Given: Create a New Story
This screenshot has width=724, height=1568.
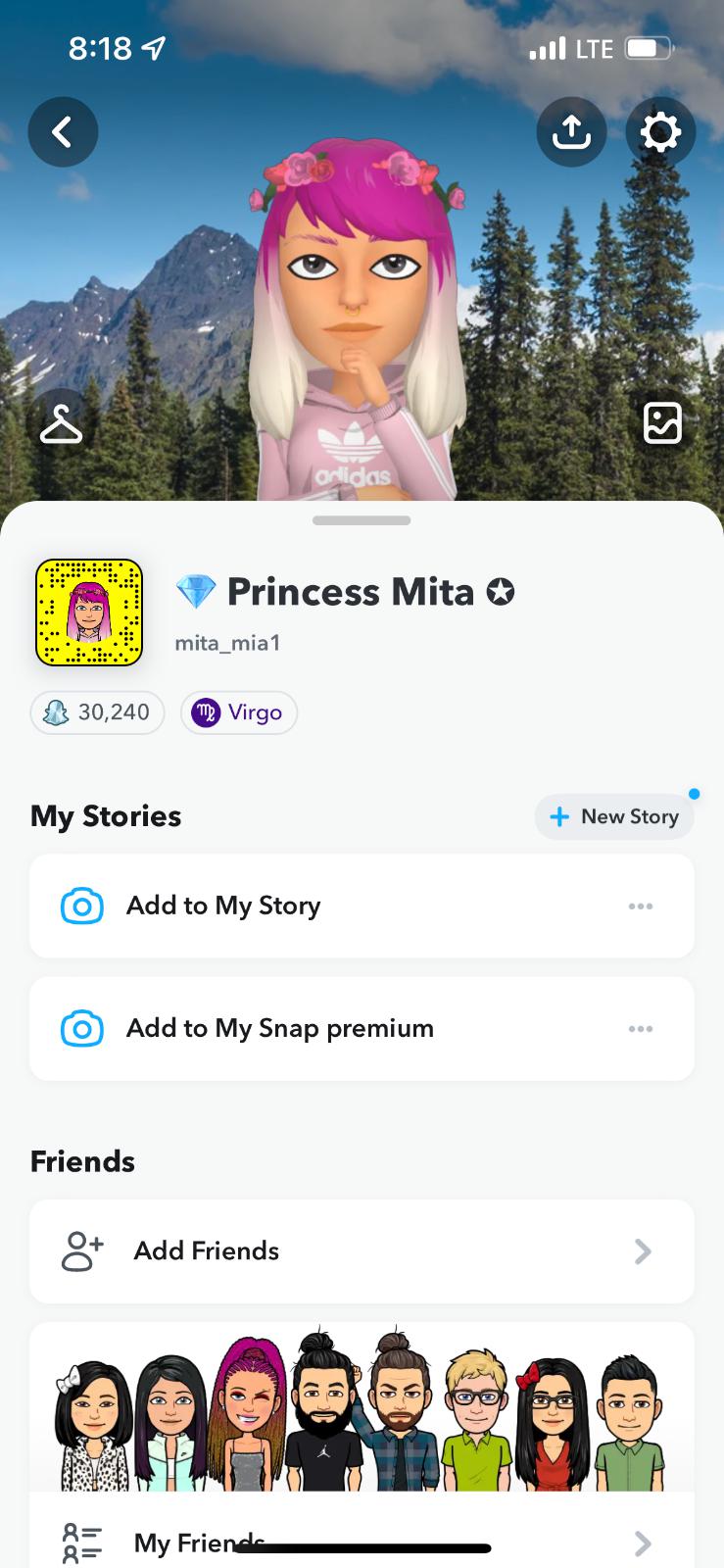Looking at the screenshot, I should pyautogui.click(x=614, y=816).
